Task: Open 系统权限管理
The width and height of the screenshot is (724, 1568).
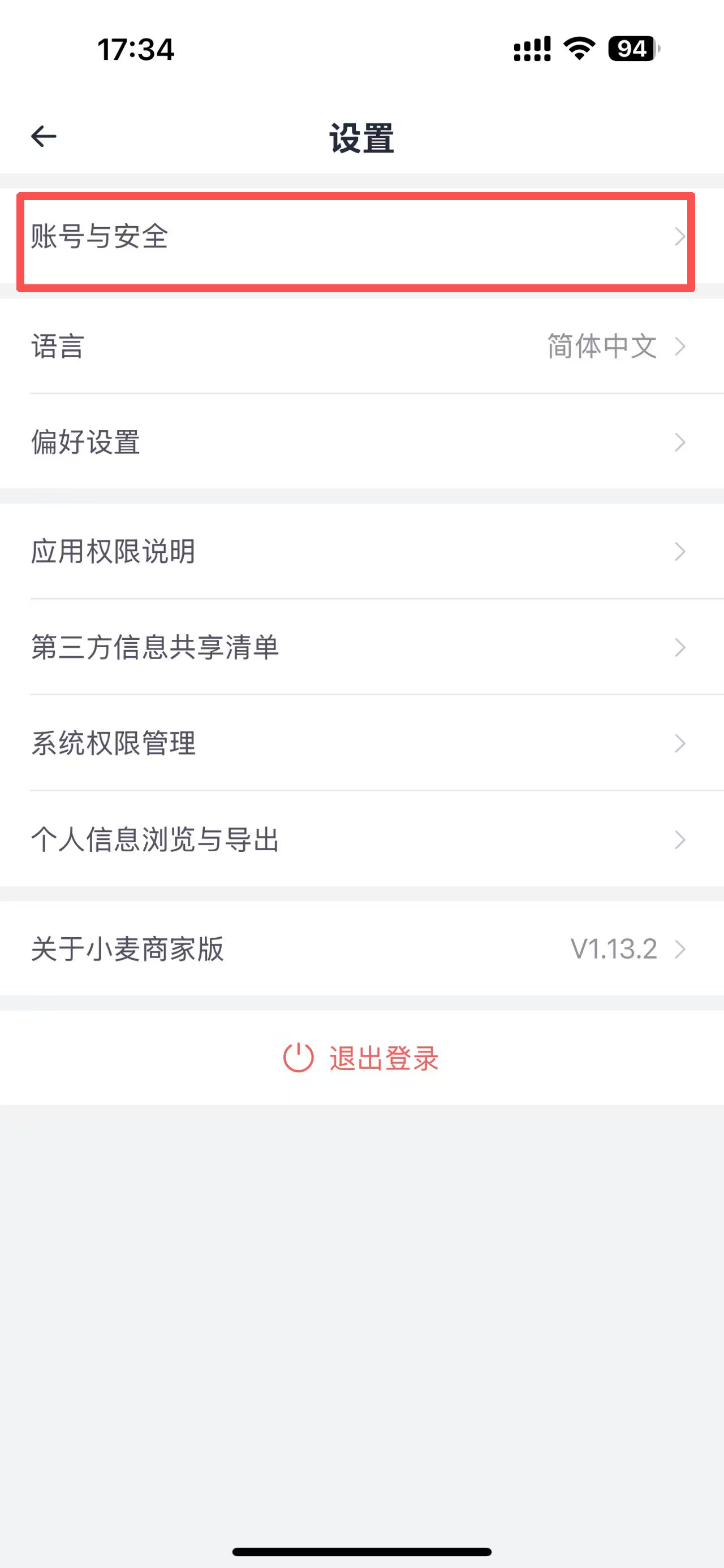Action: (x=361, y=743)
